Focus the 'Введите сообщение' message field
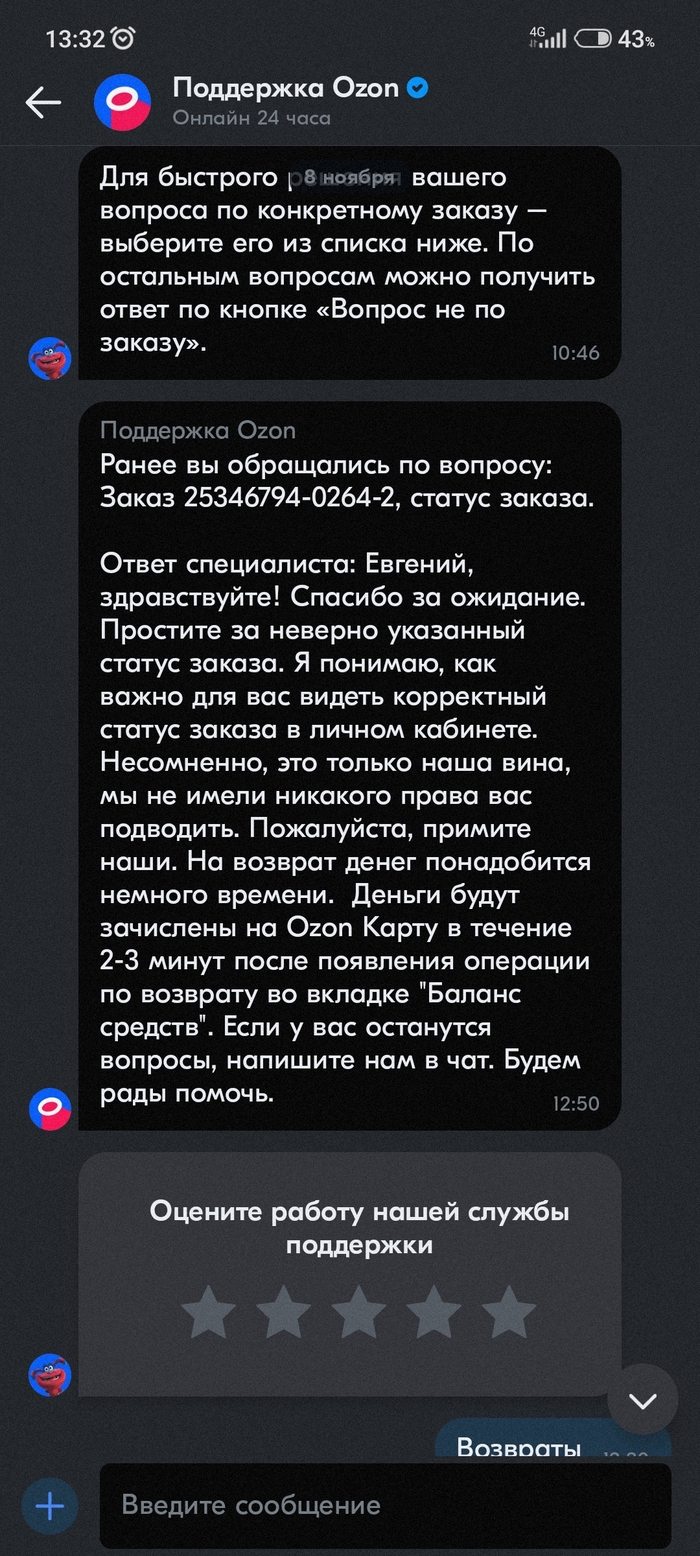The image size is (700, 1556). (385, 1505)
